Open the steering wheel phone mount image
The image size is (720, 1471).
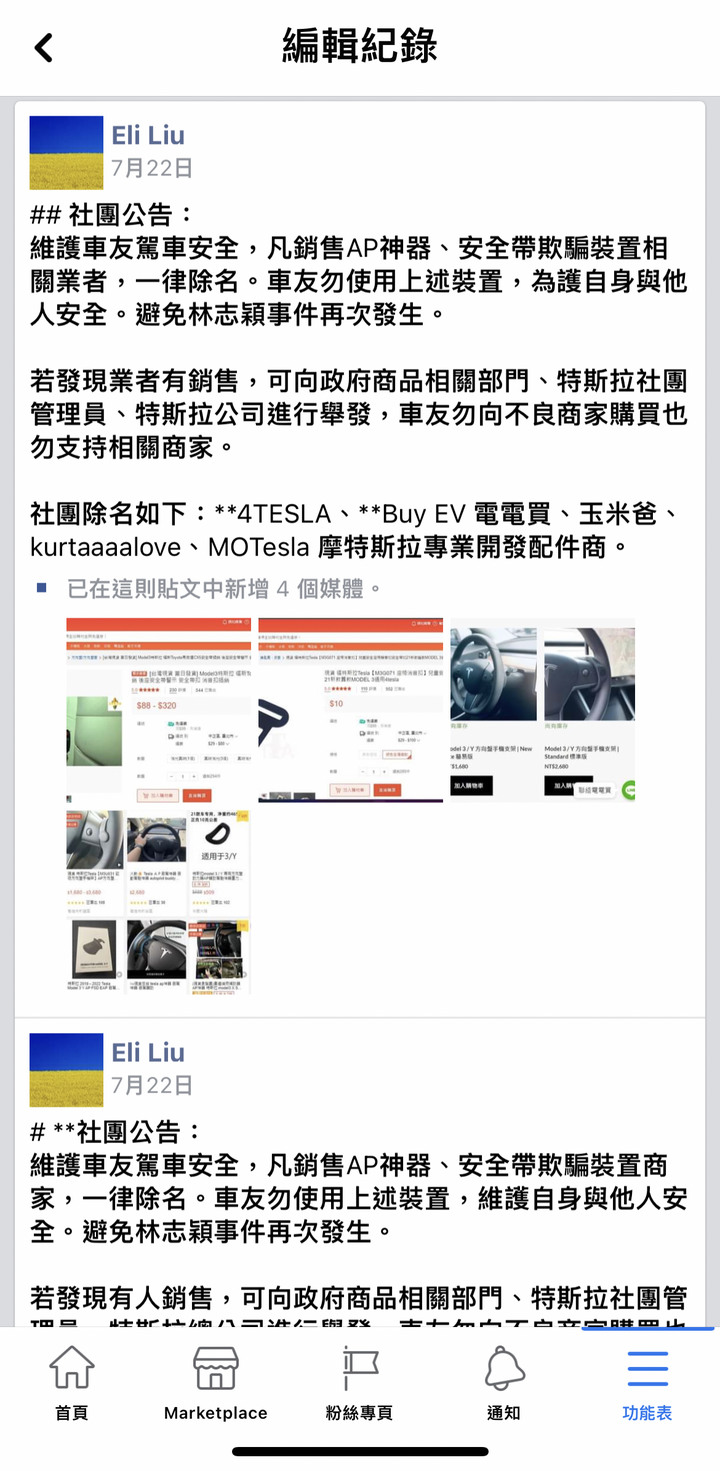tap(542, 710)
